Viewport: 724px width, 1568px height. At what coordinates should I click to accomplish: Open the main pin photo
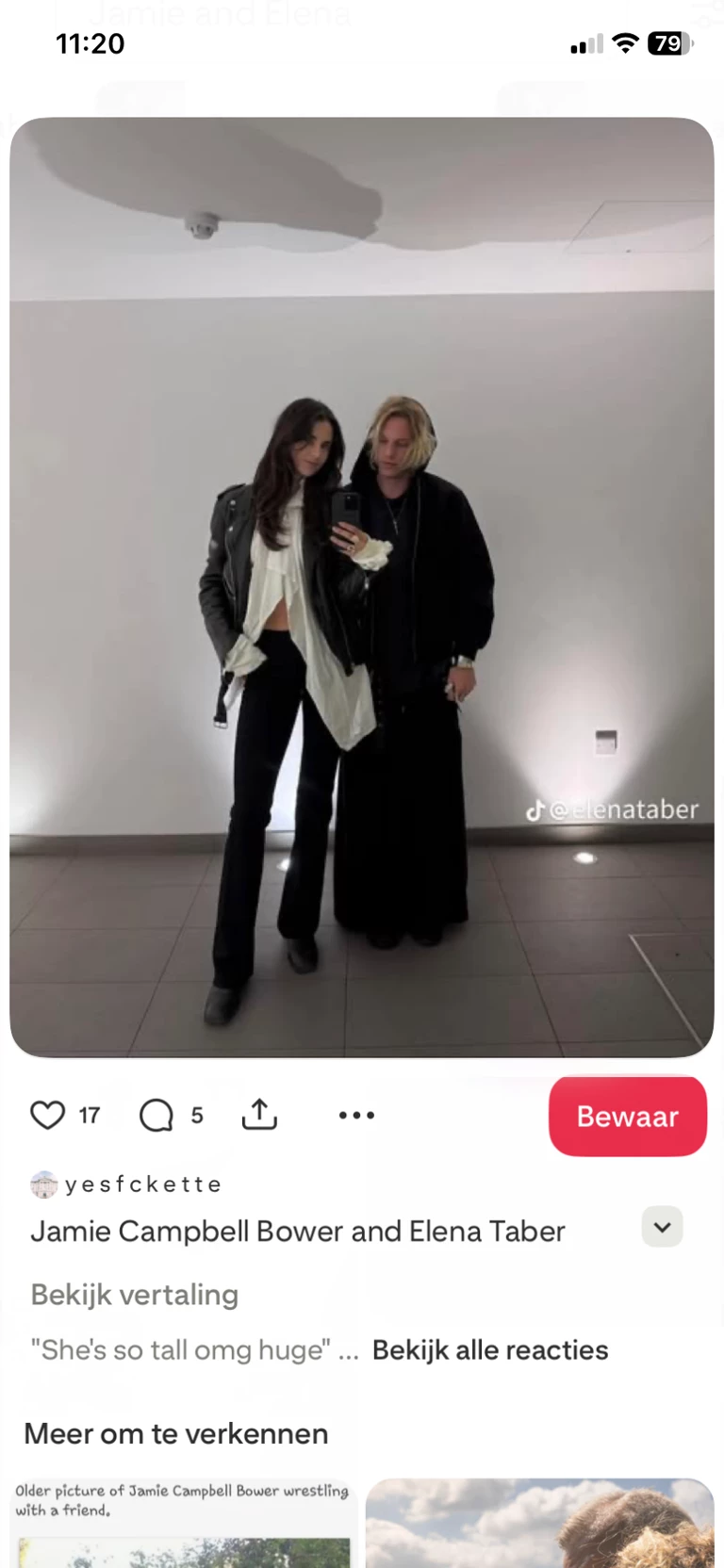pyautogui.click(x=362, y=586)
